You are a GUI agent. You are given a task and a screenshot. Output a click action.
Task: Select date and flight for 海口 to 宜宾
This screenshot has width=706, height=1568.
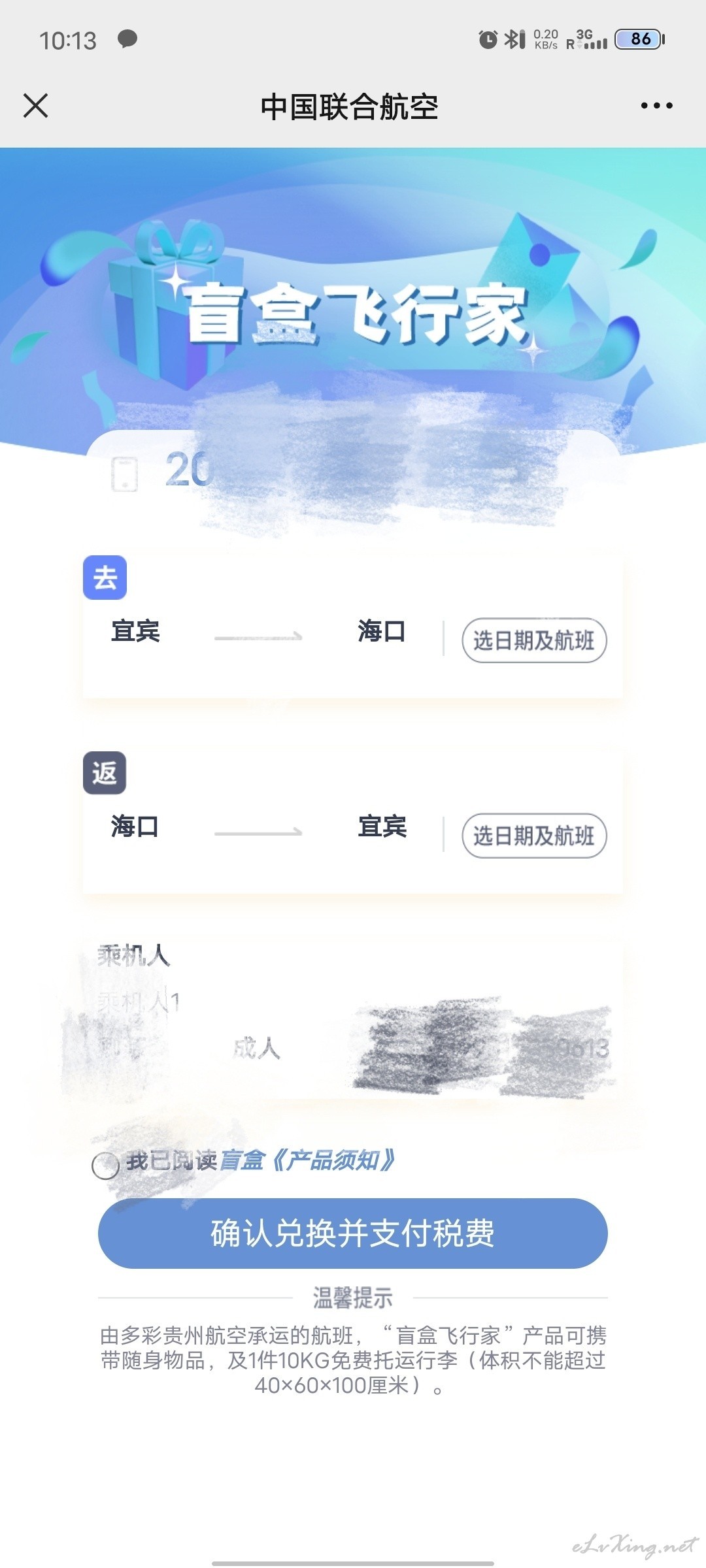point(534,836)
